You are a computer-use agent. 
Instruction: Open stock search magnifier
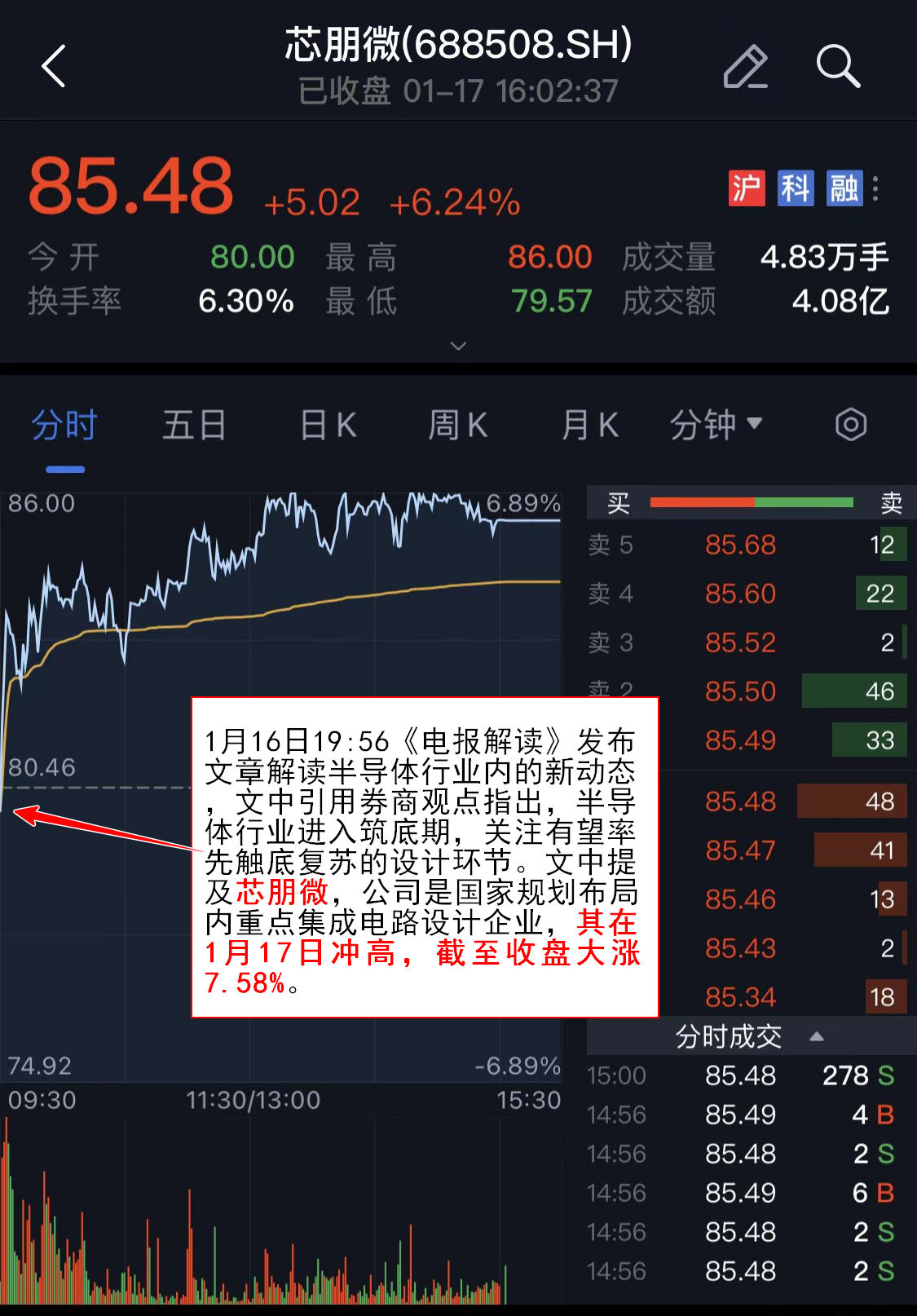coord(838,66)
